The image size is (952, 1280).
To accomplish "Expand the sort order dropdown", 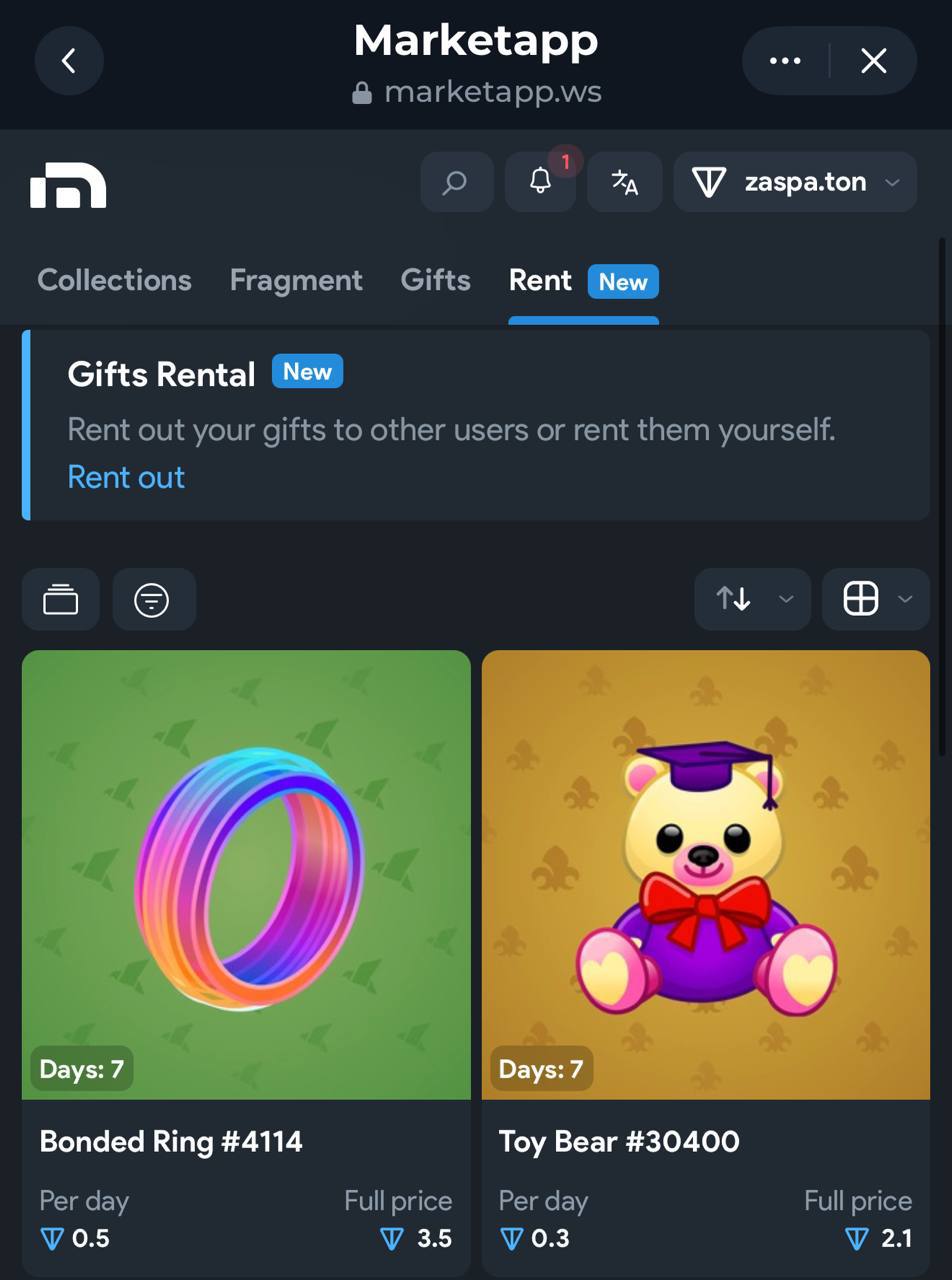I will (x=752, y=599).
